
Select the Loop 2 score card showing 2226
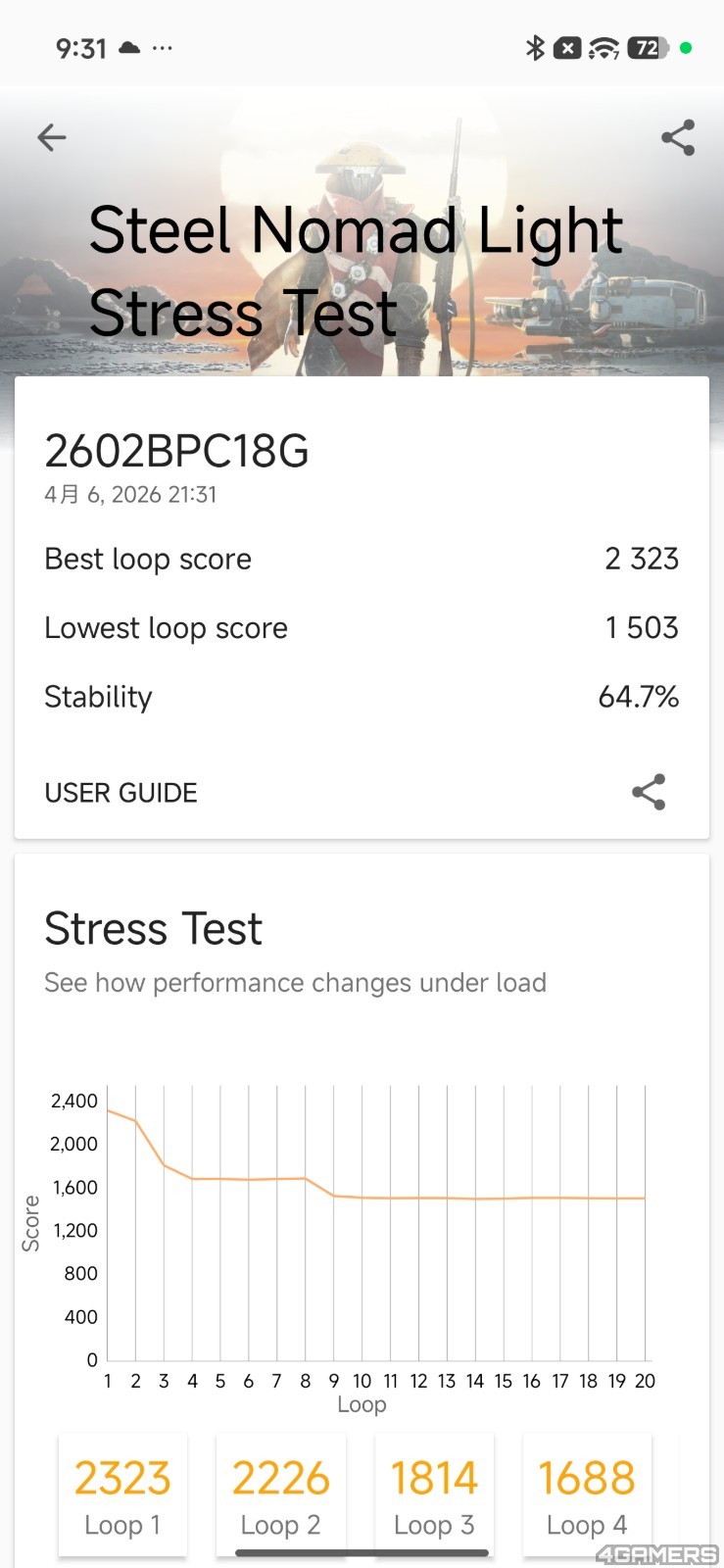(x=281, y=1494)
